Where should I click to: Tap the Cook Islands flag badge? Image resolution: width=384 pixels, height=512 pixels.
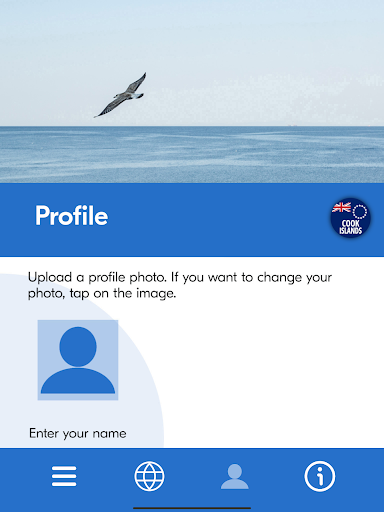pos(350,218)
